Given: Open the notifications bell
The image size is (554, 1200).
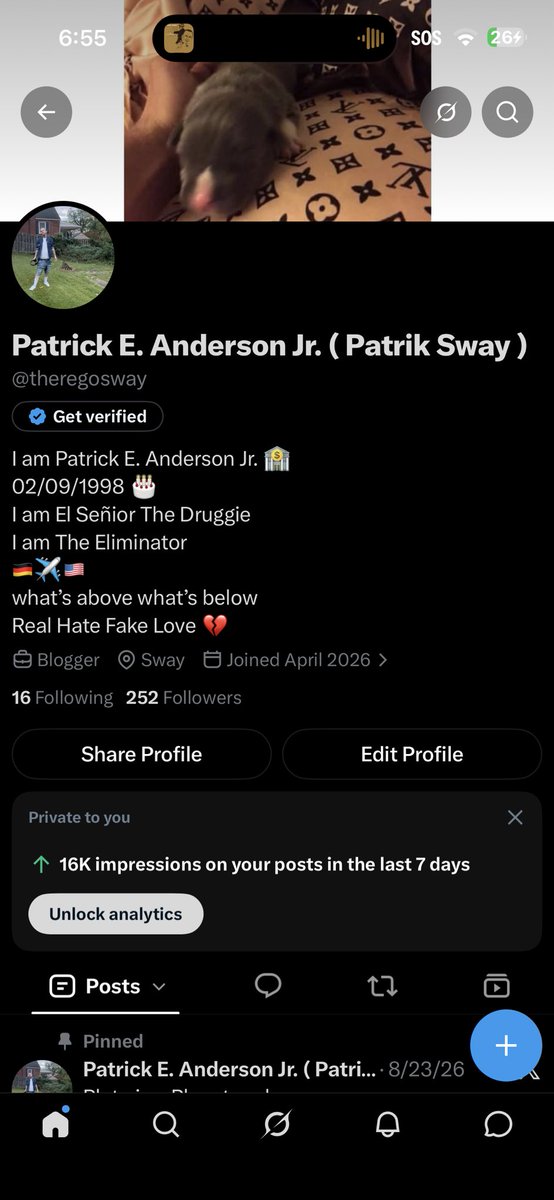Looking at the screenshot, I should click(x=388, y=1125).
